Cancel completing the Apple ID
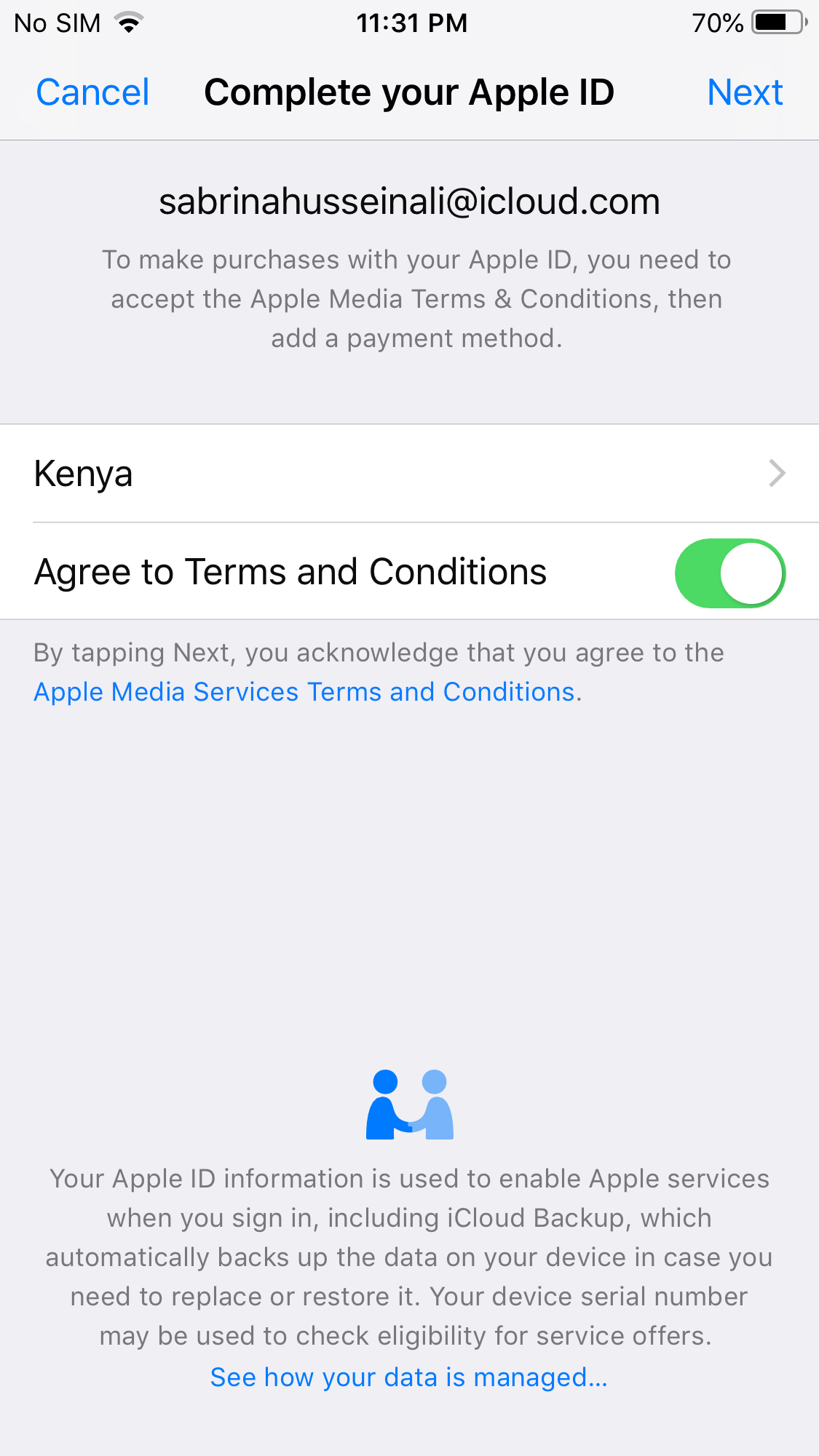The image size is (819, 1456). tap(92, 92)
